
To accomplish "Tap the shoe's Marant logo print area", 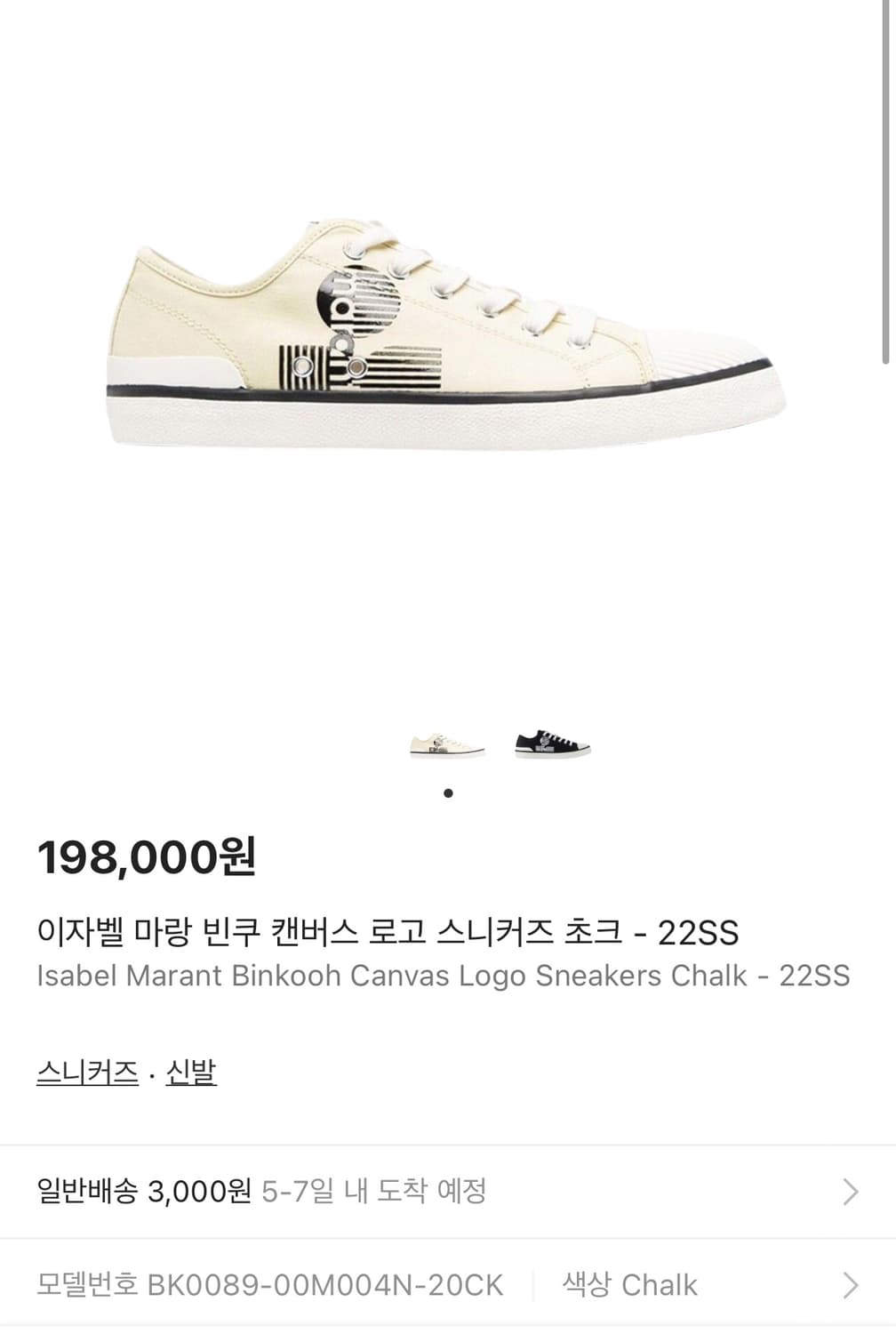I will pos(356,329).
